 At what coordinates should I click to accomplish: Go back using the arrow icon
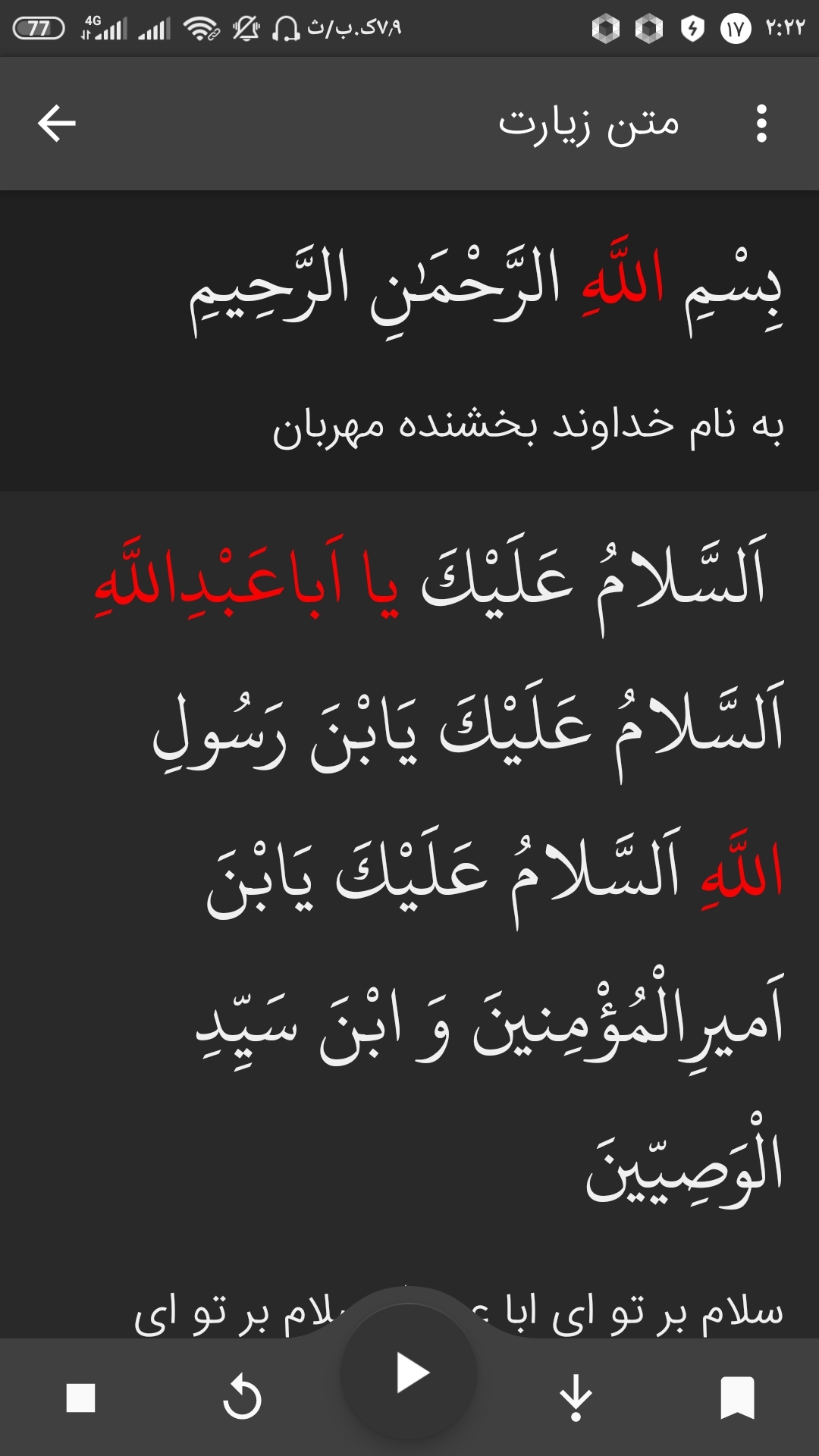coord(57,124)
